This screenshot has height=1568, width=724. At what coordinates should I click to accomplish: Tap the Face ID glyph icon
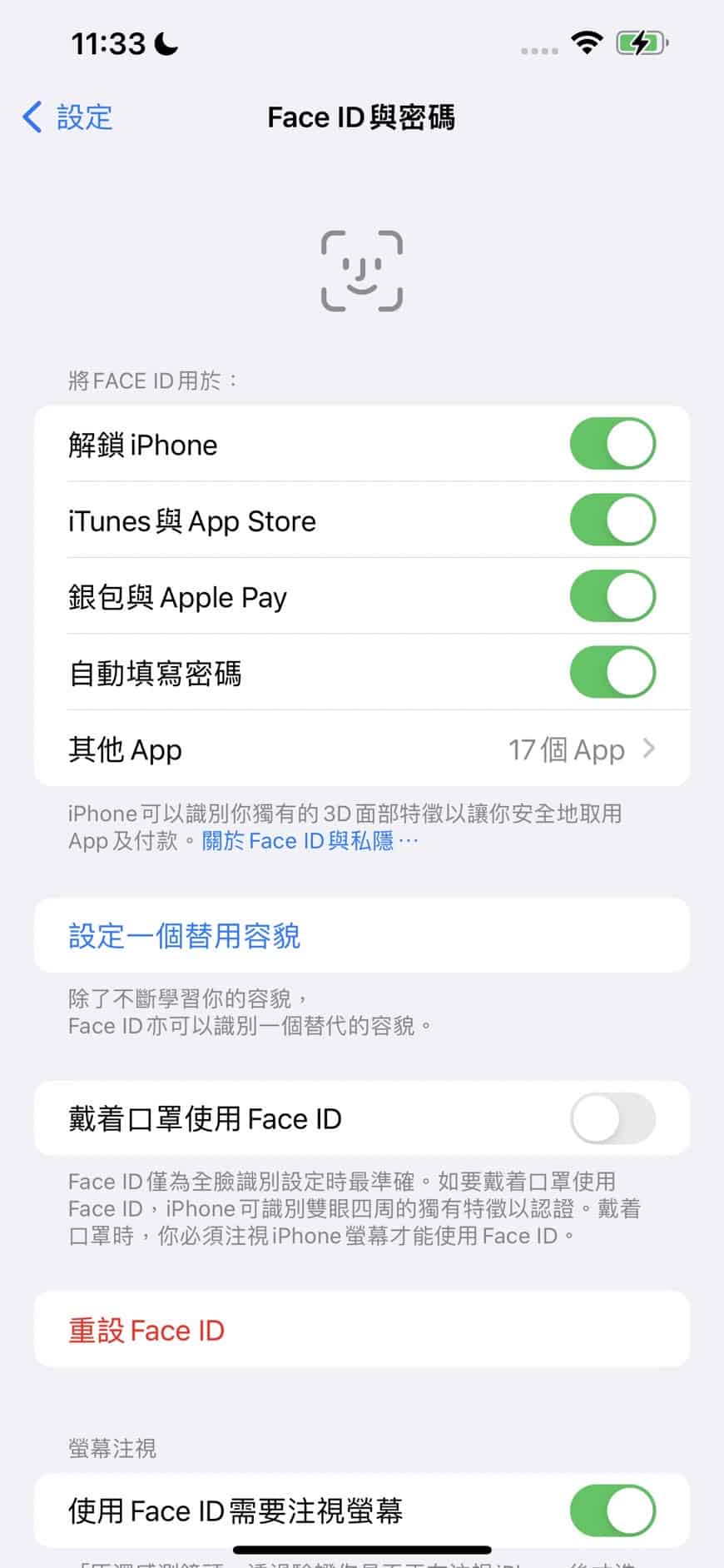361,271
